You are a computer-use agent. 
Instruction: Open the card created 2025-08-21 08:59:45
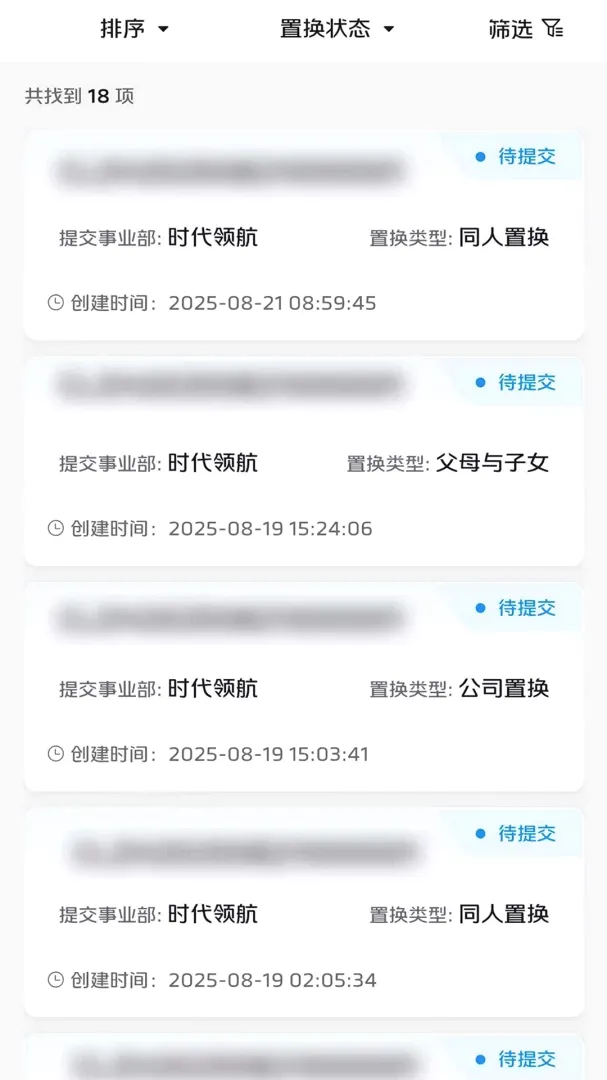coord(304,235)
